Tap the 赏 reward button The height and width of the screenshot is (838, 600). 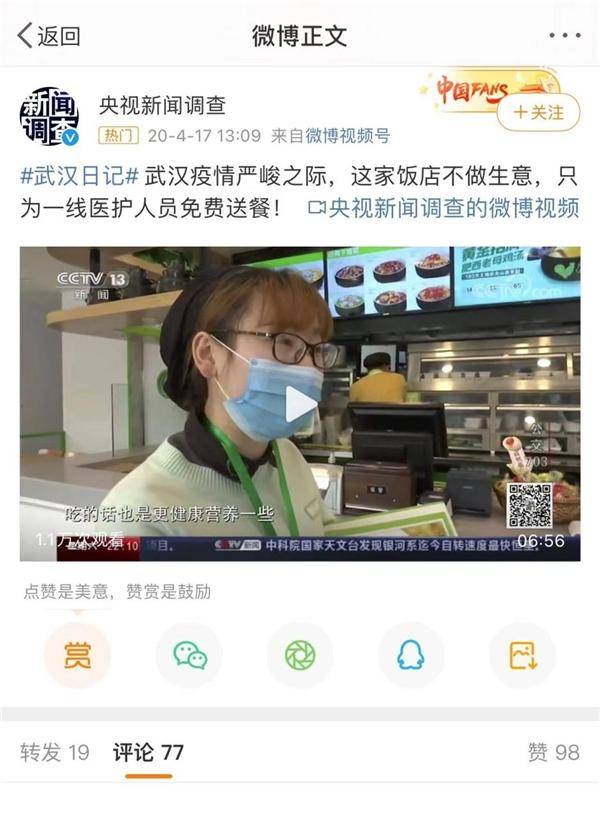click(77, 655)
